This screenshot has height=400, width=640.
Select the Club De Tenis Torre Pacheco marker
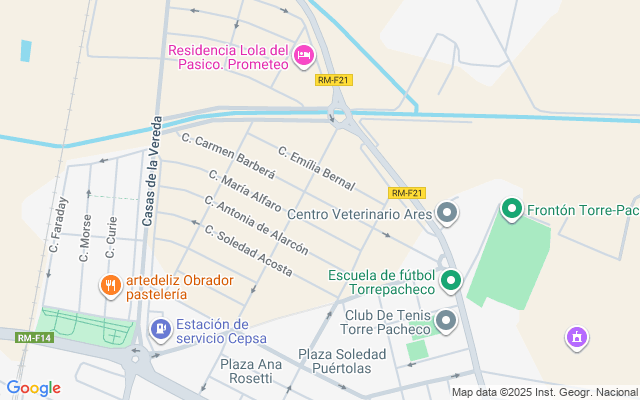pyautogui.click(x=446, y=322)
